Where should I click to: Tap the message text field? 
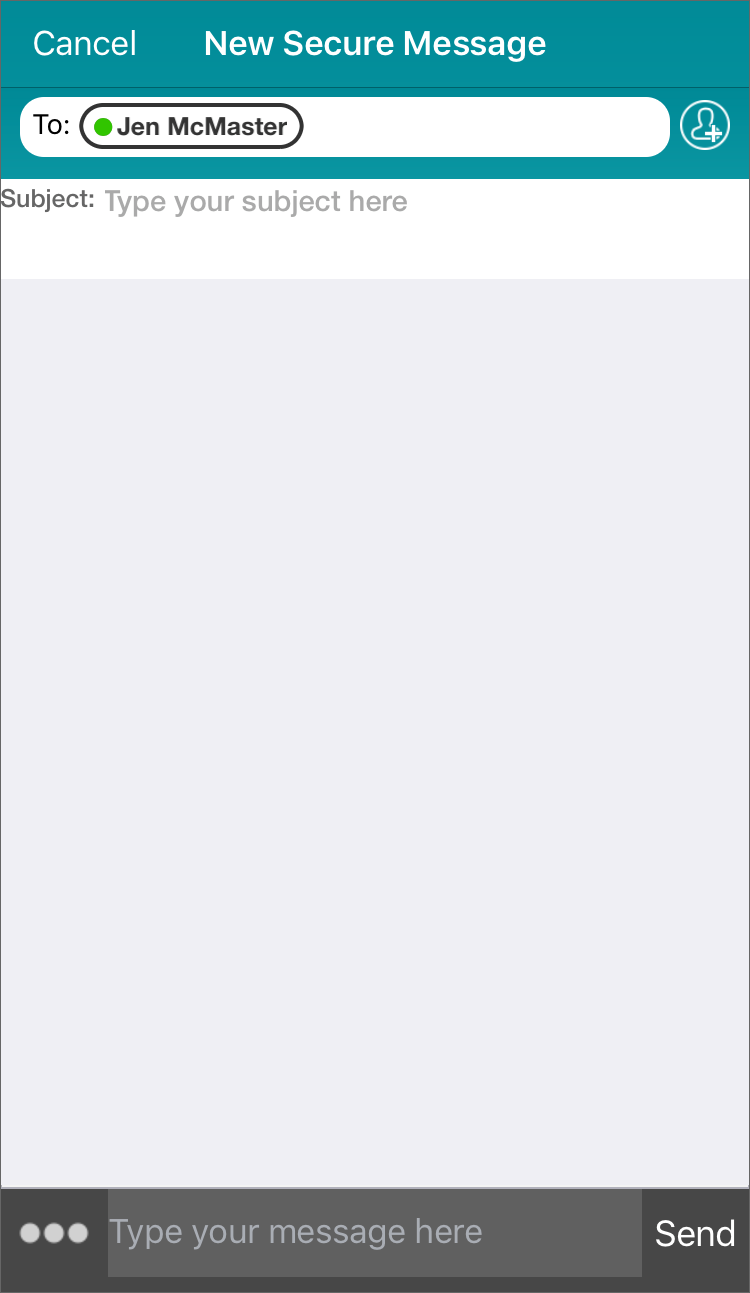pyautogui.click(x=374, y=1233)
